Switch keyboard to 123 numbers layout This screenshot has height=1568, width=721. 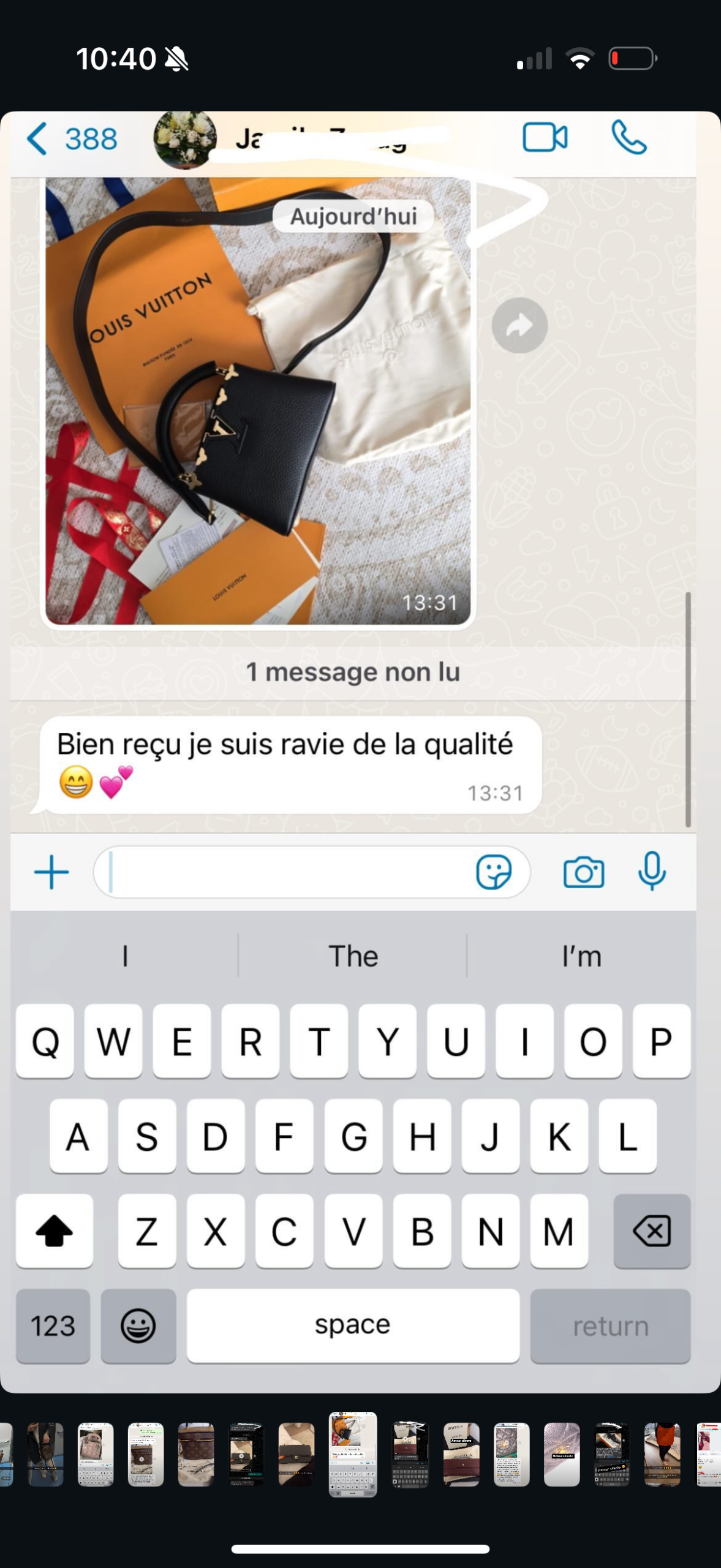tap(53, 1326)
